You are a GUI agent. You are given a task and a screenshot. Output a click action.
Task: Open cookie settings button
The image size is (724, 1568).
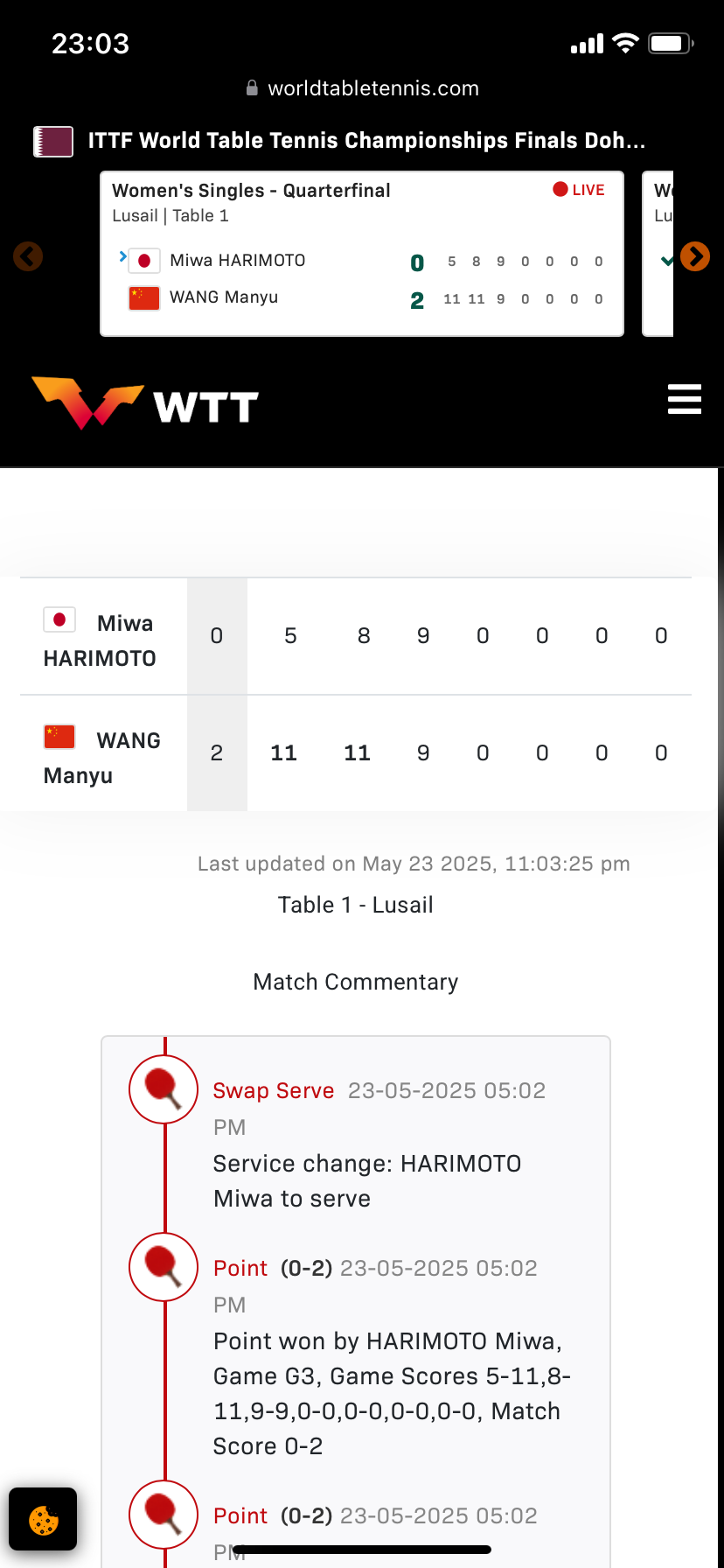coord(43,1519)
